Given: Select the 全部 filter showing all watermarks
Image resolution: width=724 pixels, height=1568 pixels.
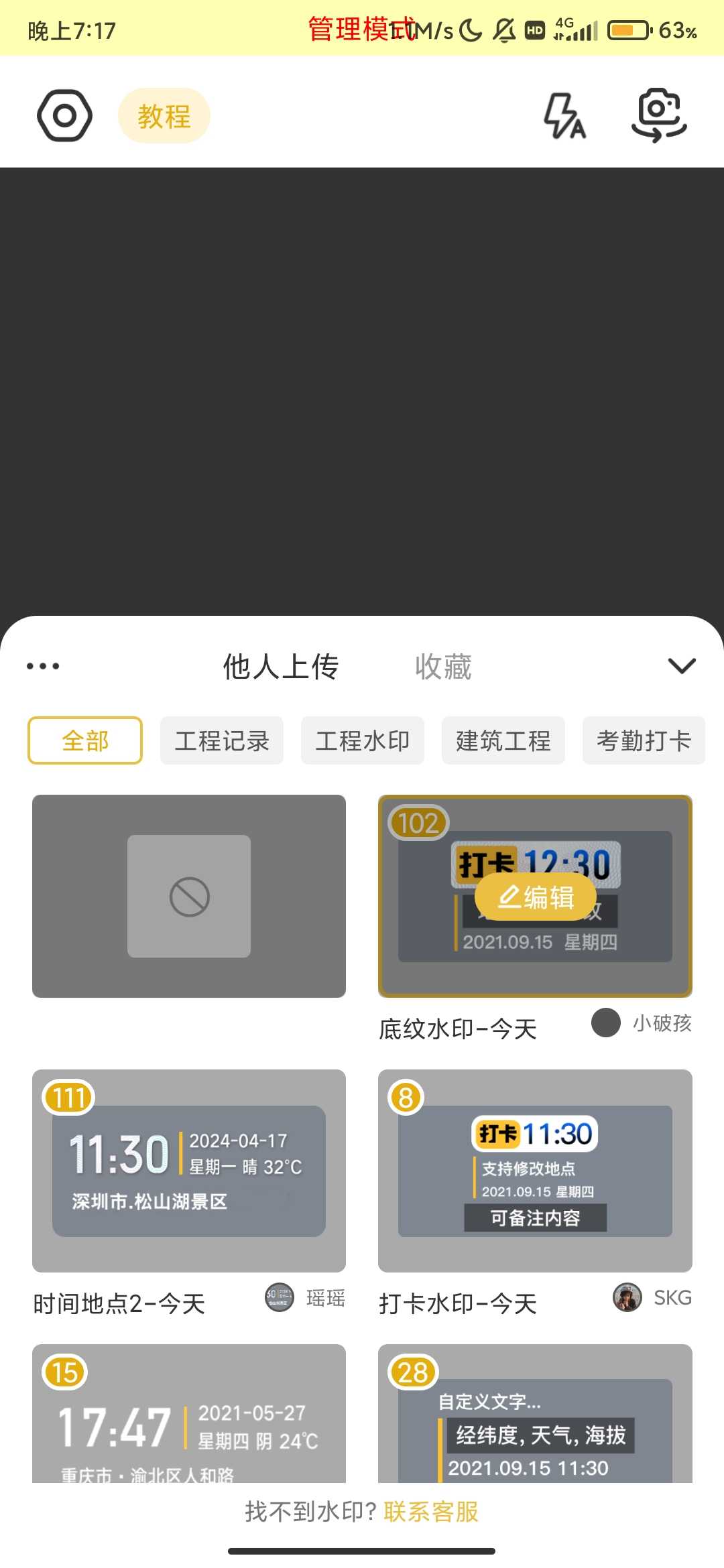Looking at the screenshot, I should pos(84,740).
